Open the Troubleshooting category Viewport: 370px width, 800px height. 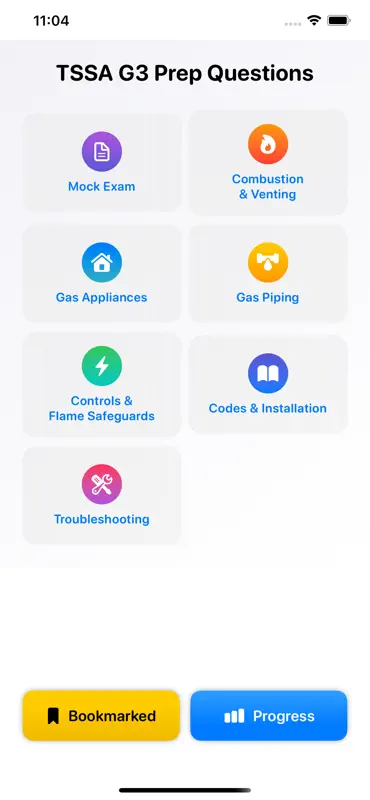[x=102, y=495]
